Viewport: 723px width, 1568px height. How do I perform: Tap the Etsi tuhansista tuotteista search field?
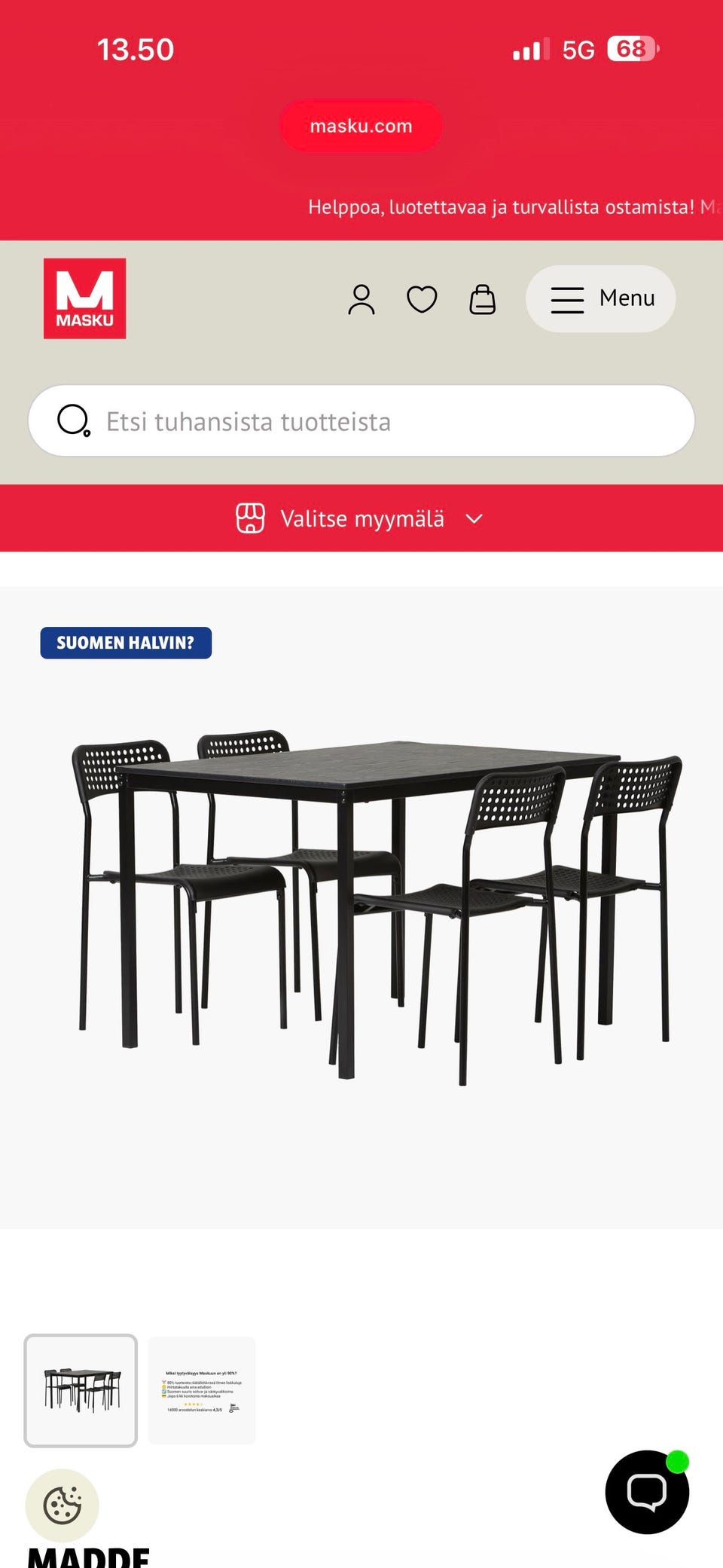click(x=361, y=420)
